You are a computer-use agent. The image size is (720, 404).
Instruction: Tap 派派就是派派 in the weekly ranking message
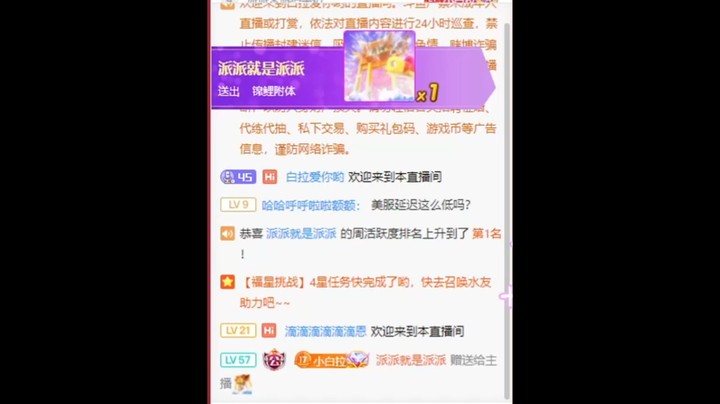click(301, 233)
